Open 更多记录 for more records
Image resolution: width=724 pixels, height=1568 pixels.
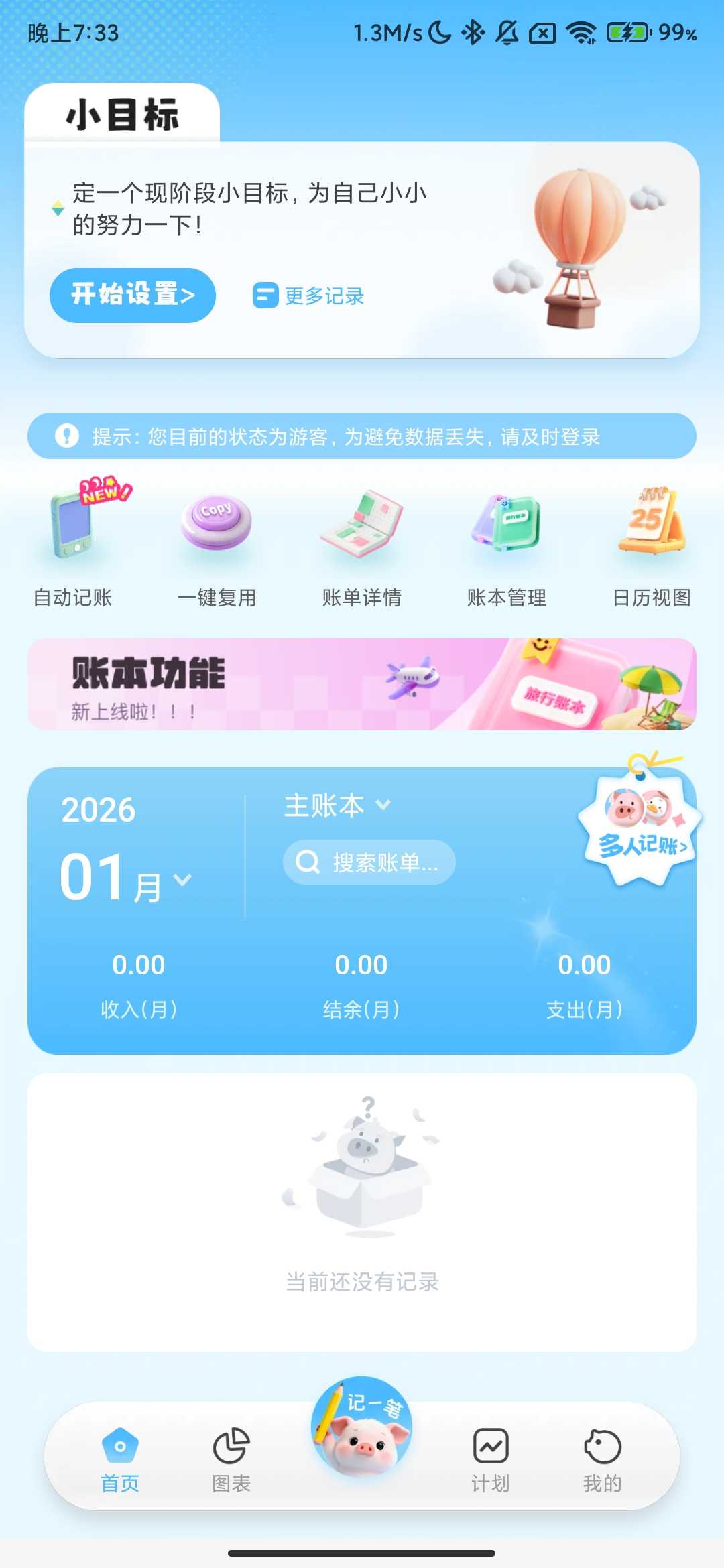click(310, 296)
